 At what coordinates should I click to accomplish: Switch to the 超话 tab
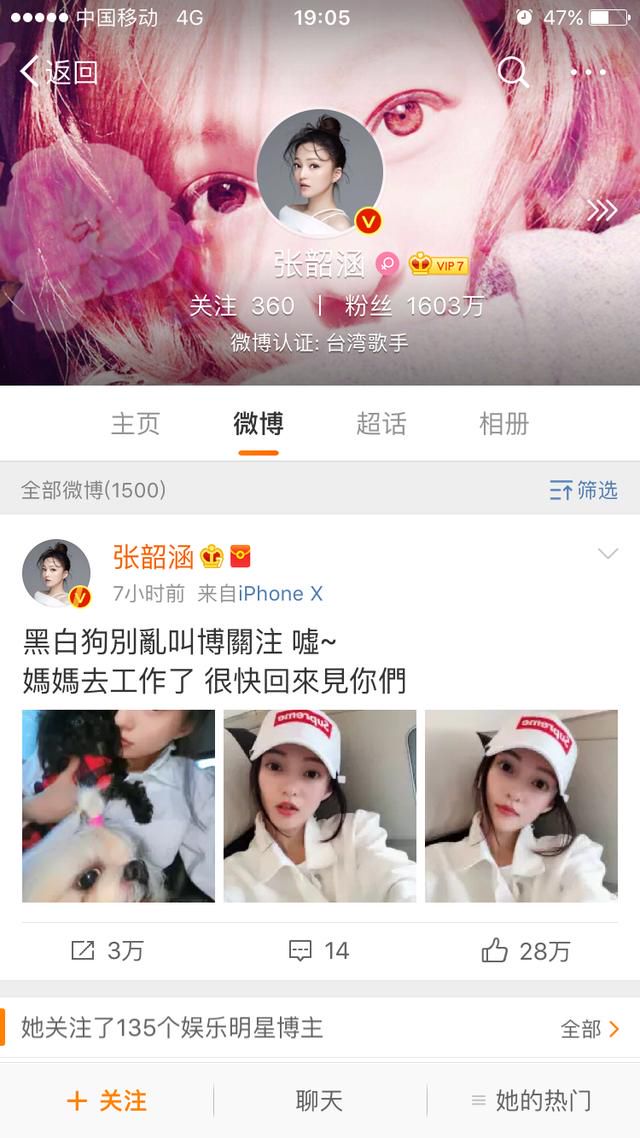[x=381, y=423]
